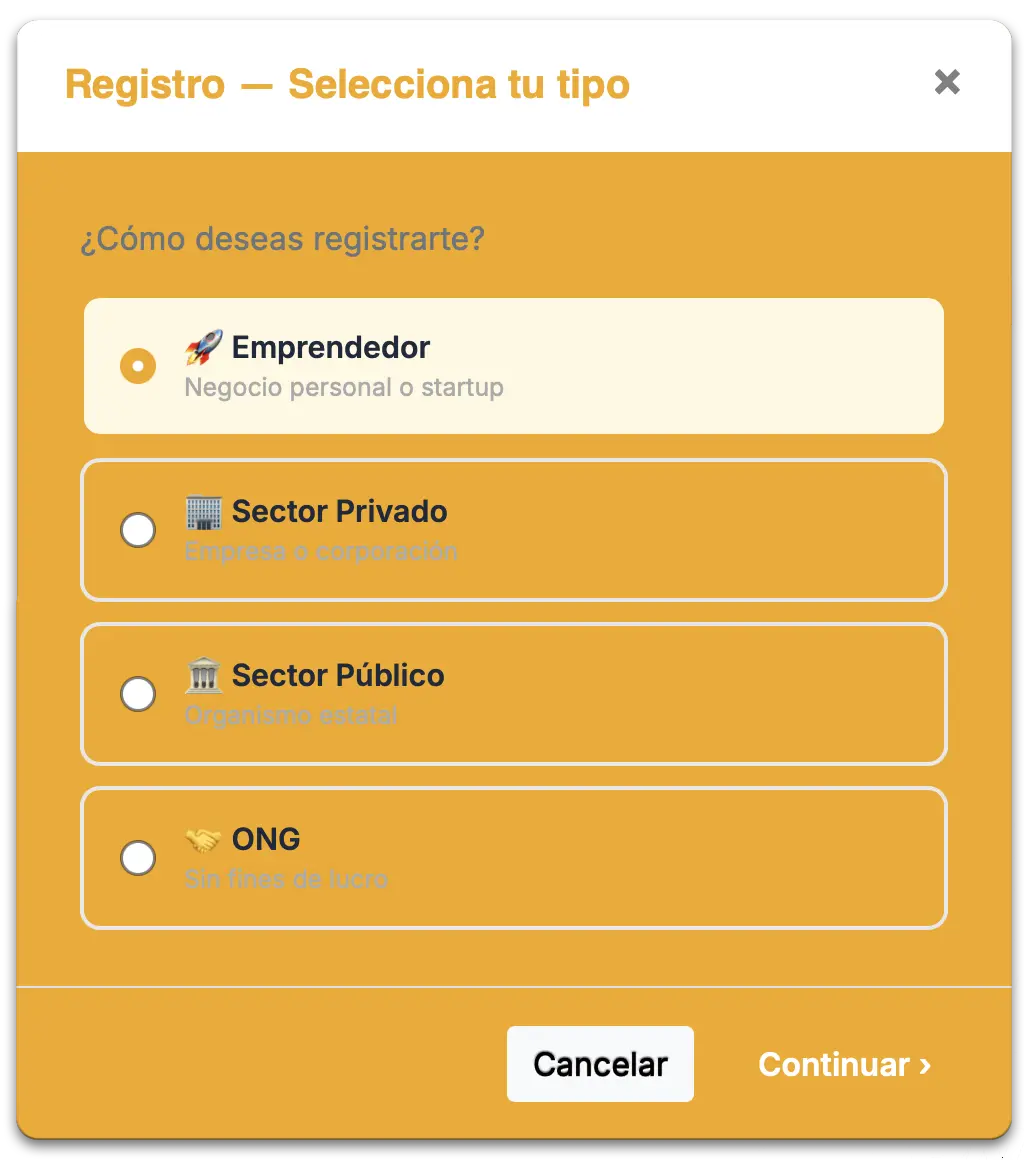Select the Sector Público radio button

pyautogui.click(x=138, y=694)
